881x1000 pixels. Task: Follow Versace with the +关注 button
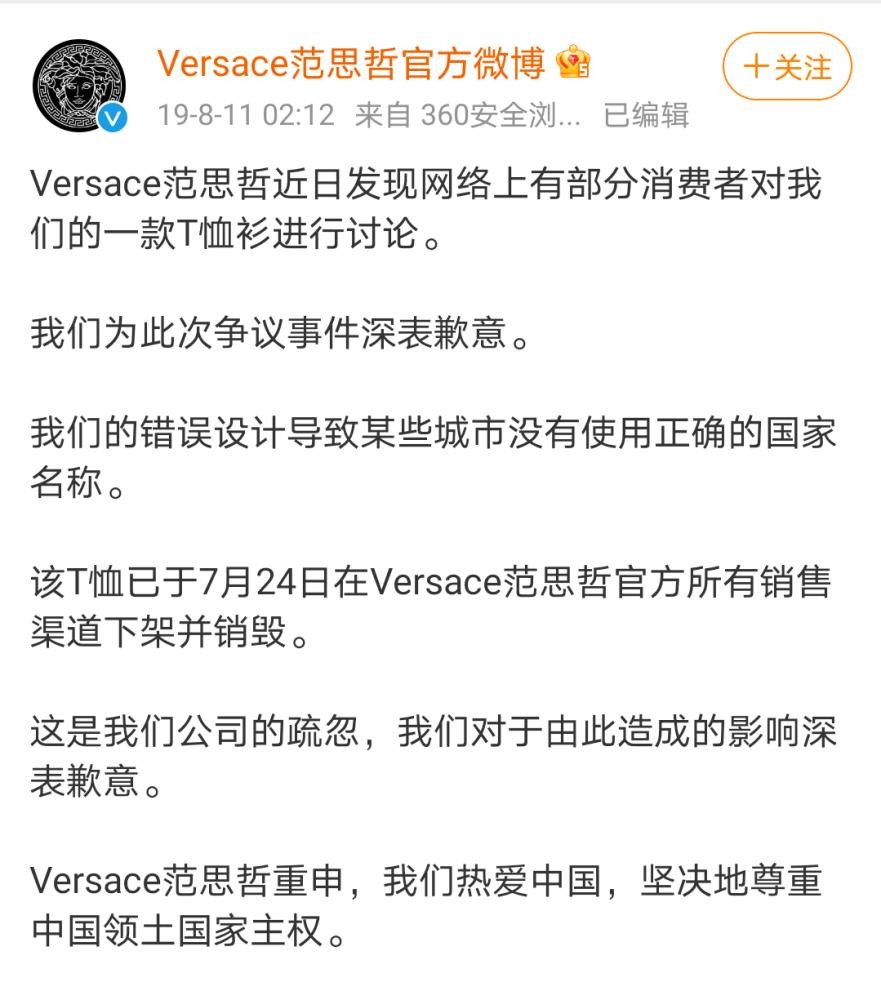[x=786, y=67]
